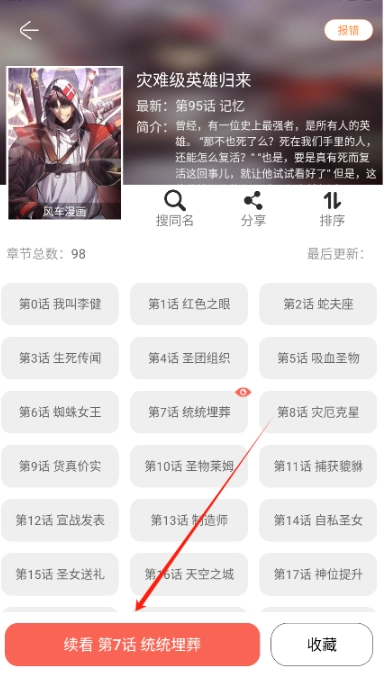Search same-name comics via 搜同名
The height and width of the screenshot is (678, 392).
pyautogui.click(x=175, y=209)
